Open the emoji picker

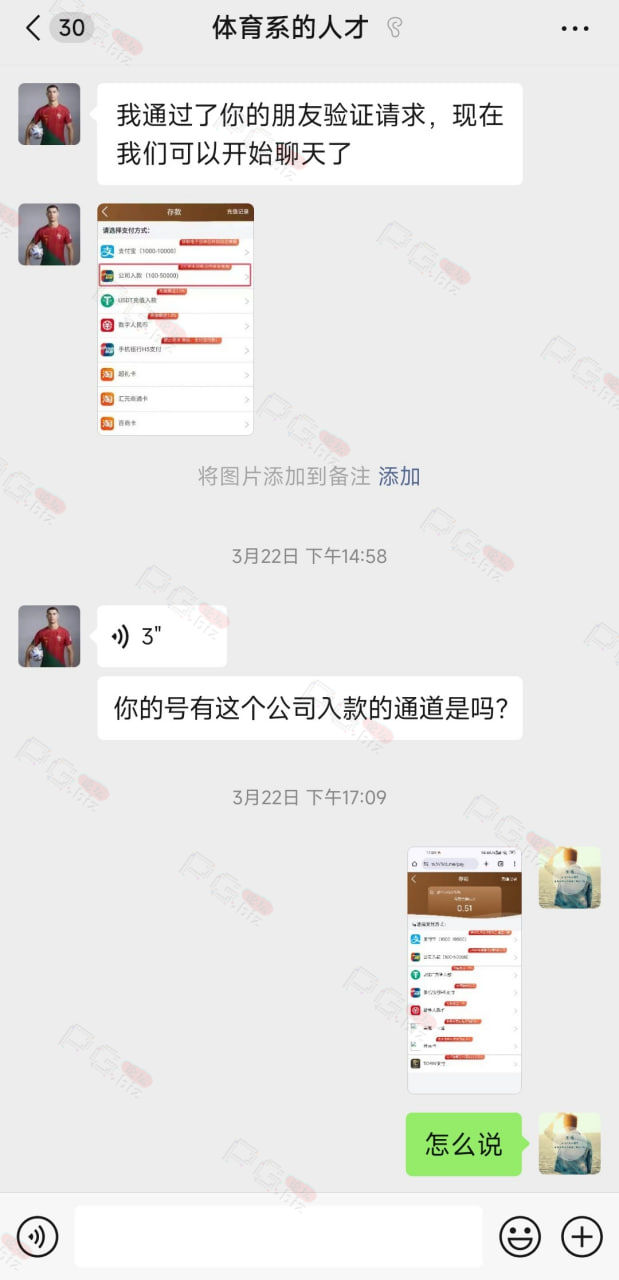pos(520,1237)
